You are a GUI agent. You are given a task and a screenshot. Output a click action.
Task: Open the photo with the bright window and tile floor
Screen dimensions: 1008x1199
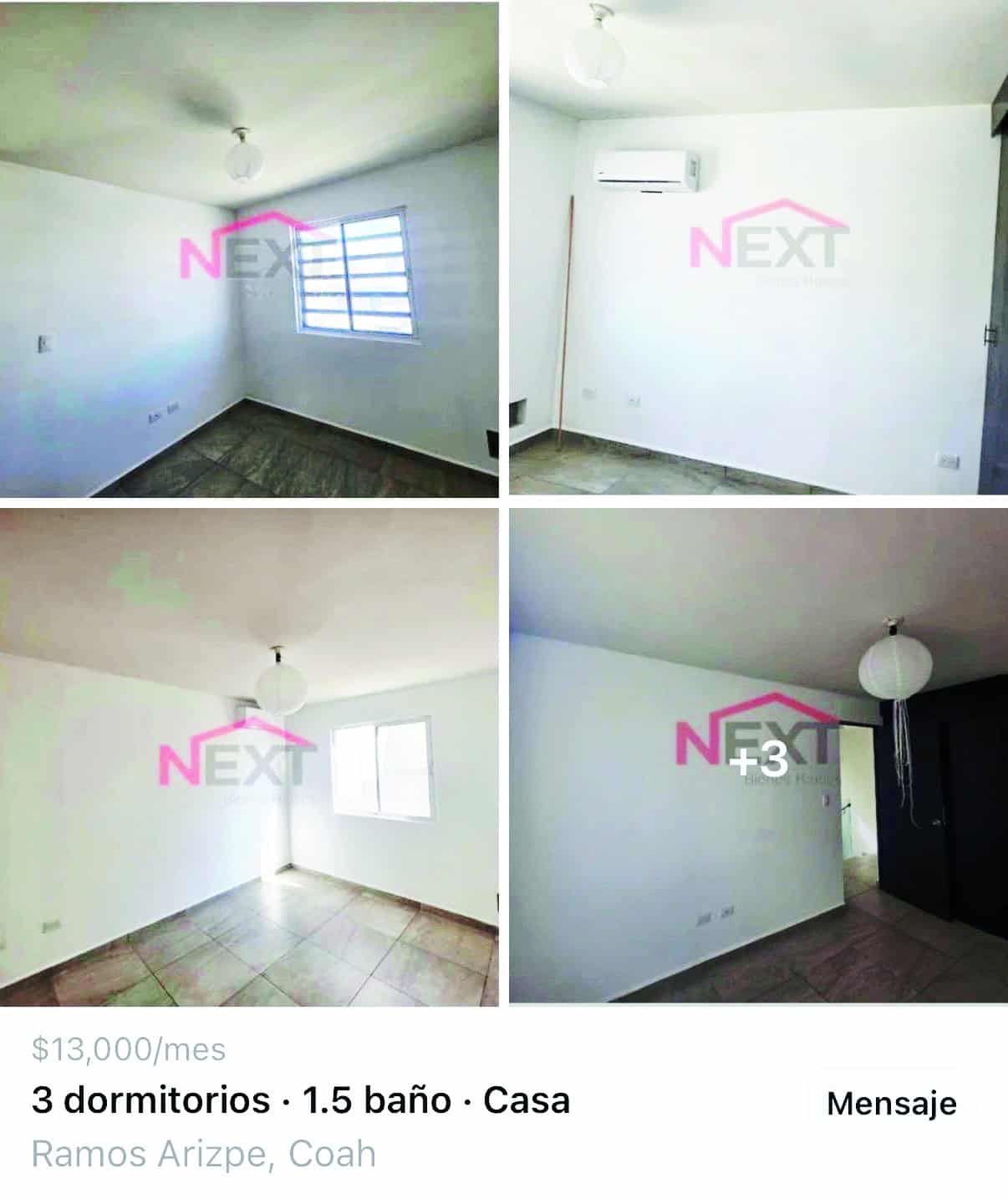pyautogui.click(x=249, y=756)
